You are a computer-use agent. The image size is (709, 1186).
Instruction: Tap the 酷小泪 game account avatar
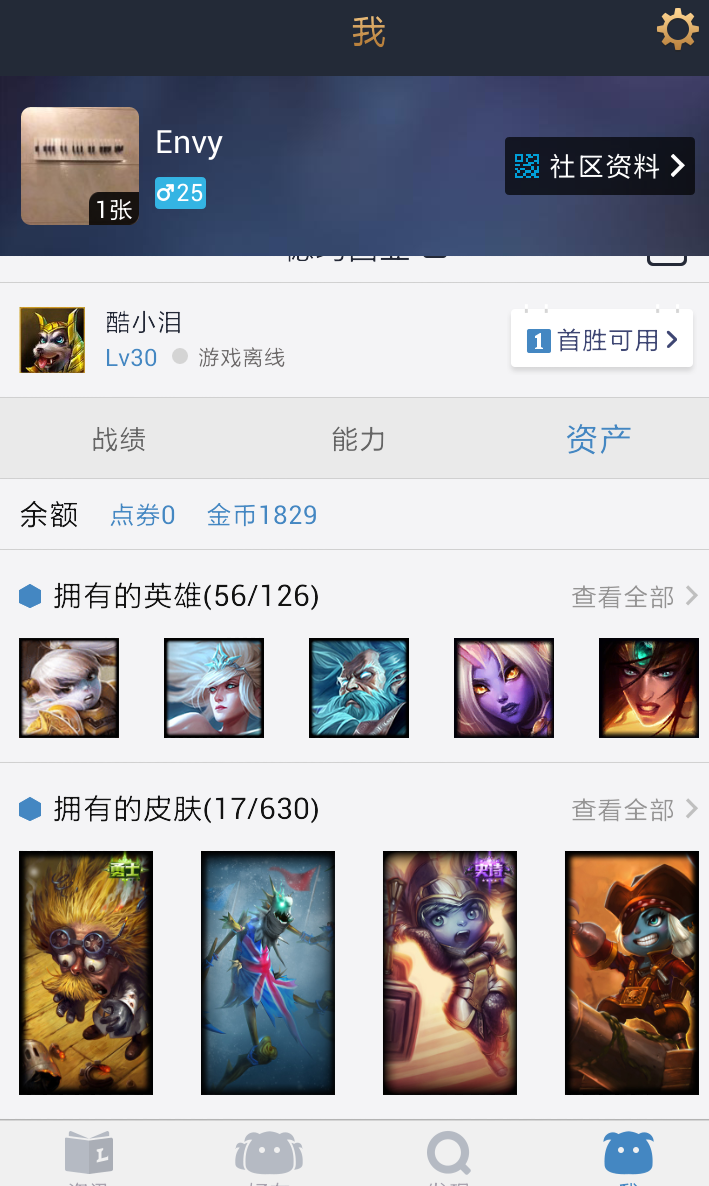(52, 340)
